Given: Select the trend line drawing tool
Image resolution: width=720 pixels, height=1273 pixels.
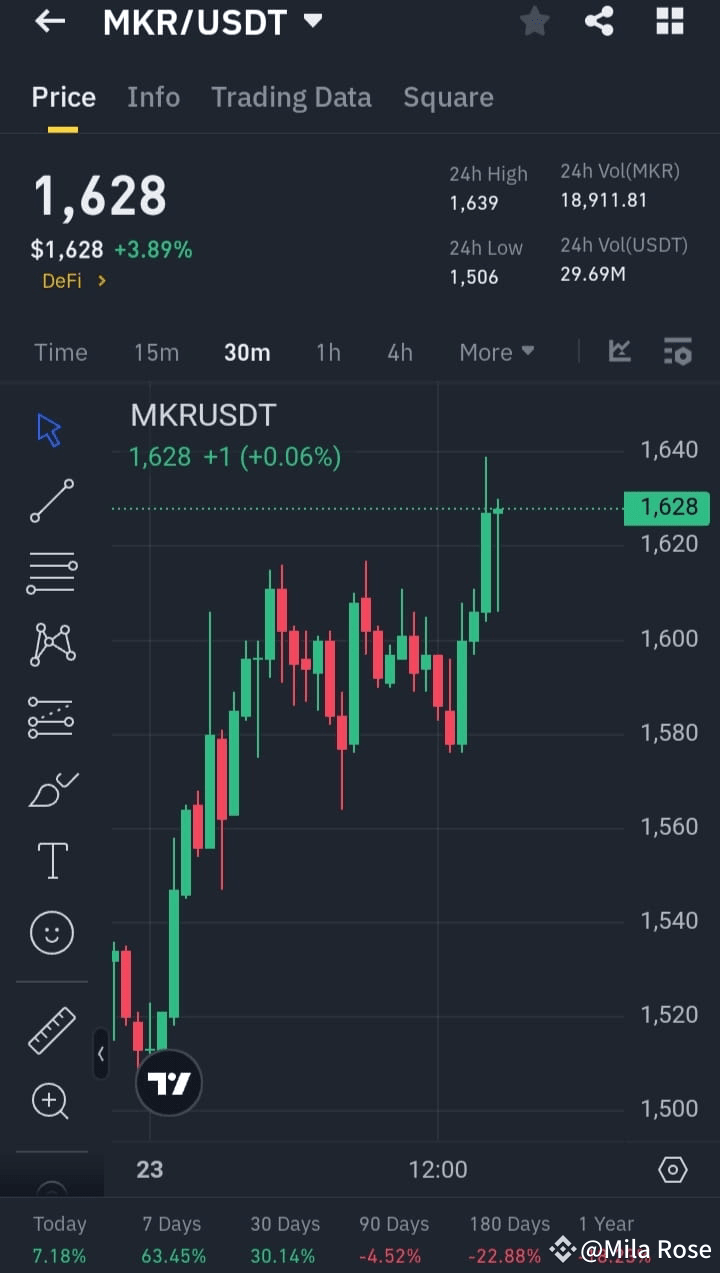Looking at the screenshot, I should click(x=50, y=500).
